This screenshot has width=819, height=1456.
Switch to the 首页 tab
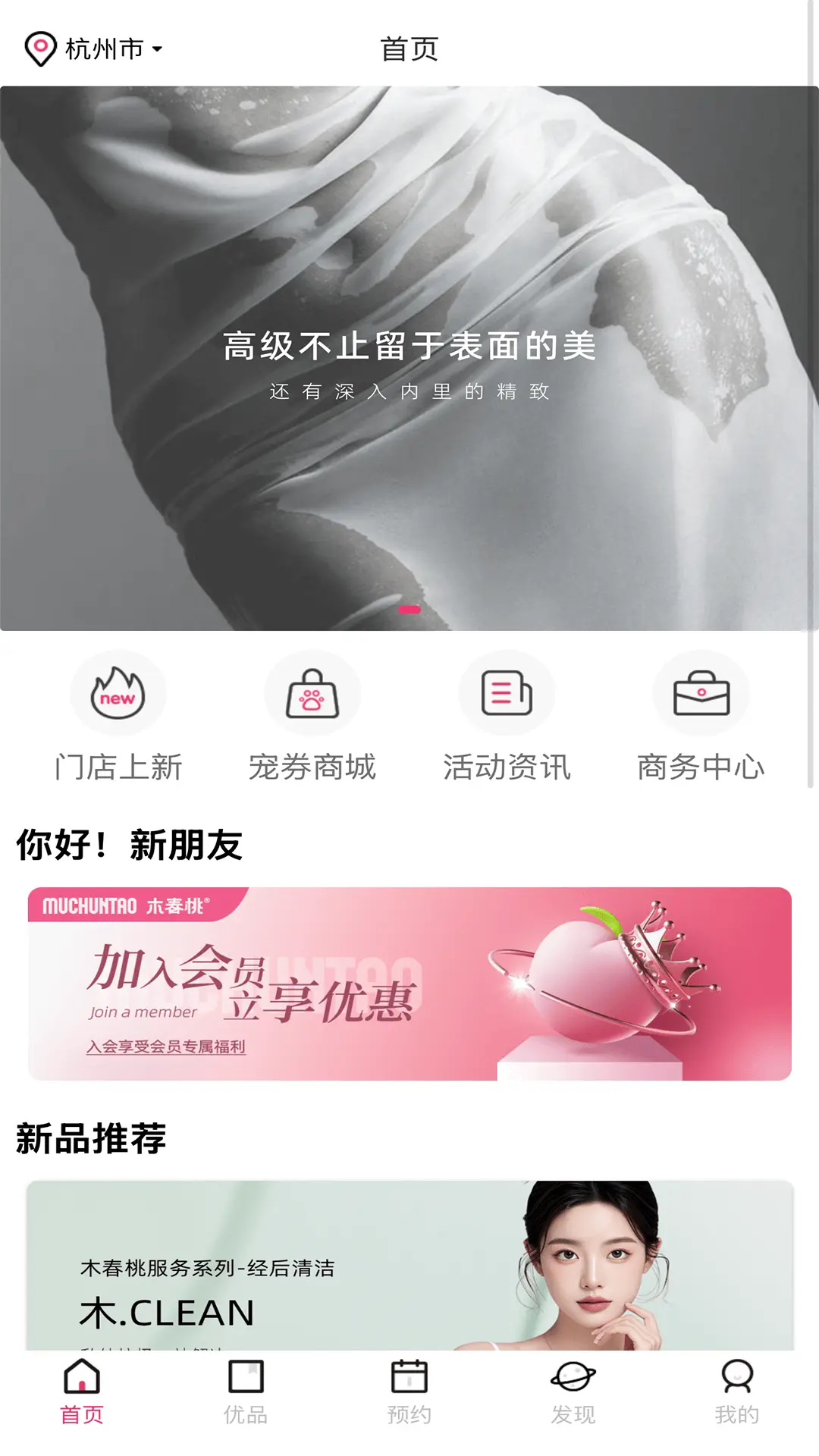pos(82,1392)
